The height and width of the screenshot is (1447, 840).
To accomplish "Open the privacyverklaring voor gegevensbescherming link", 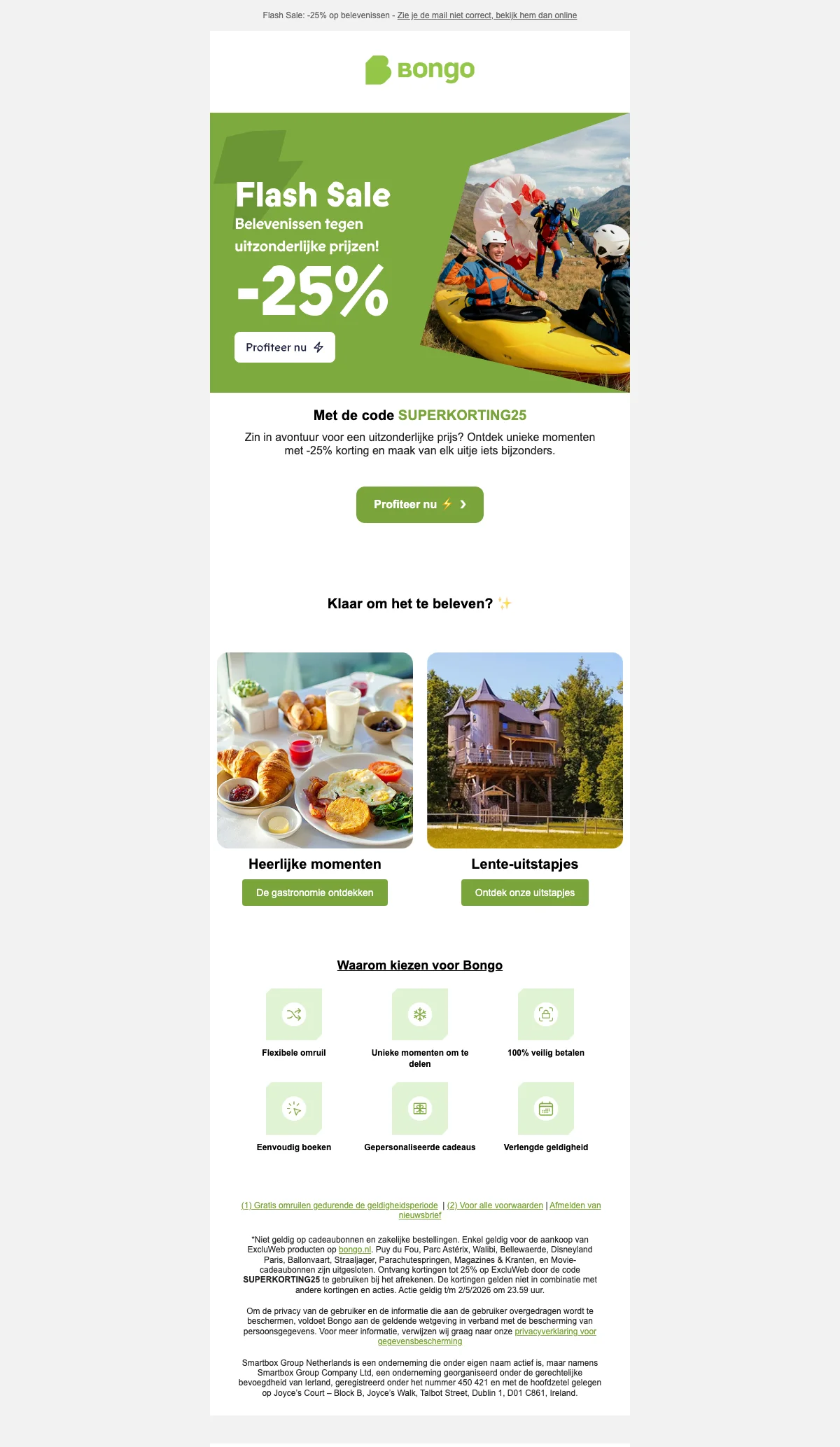I will (x=555, y=1331).
